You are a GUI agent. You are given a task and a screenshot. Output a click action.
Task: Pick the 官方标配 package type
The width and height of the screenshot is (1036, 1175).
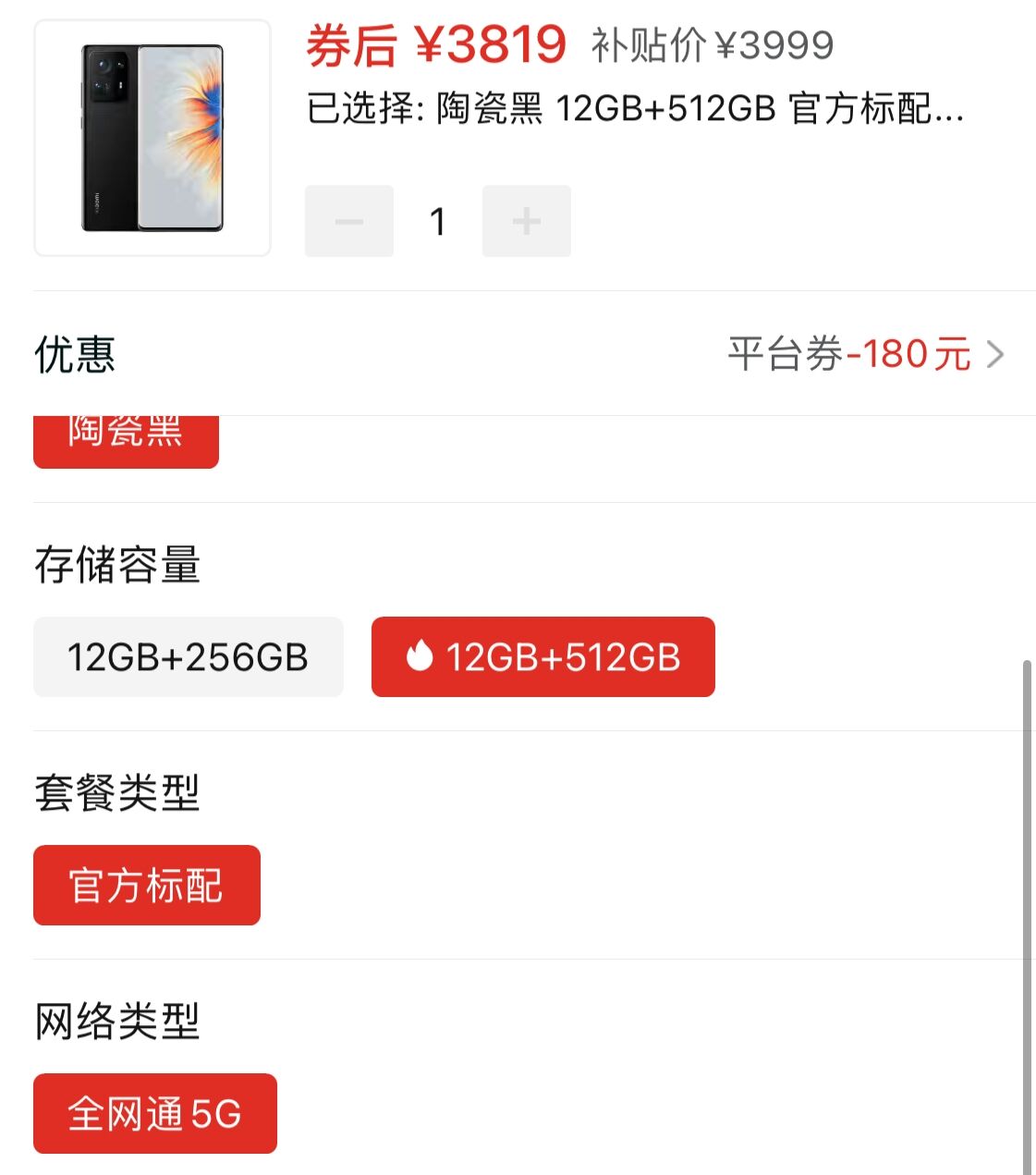click(x=146, y=885)
